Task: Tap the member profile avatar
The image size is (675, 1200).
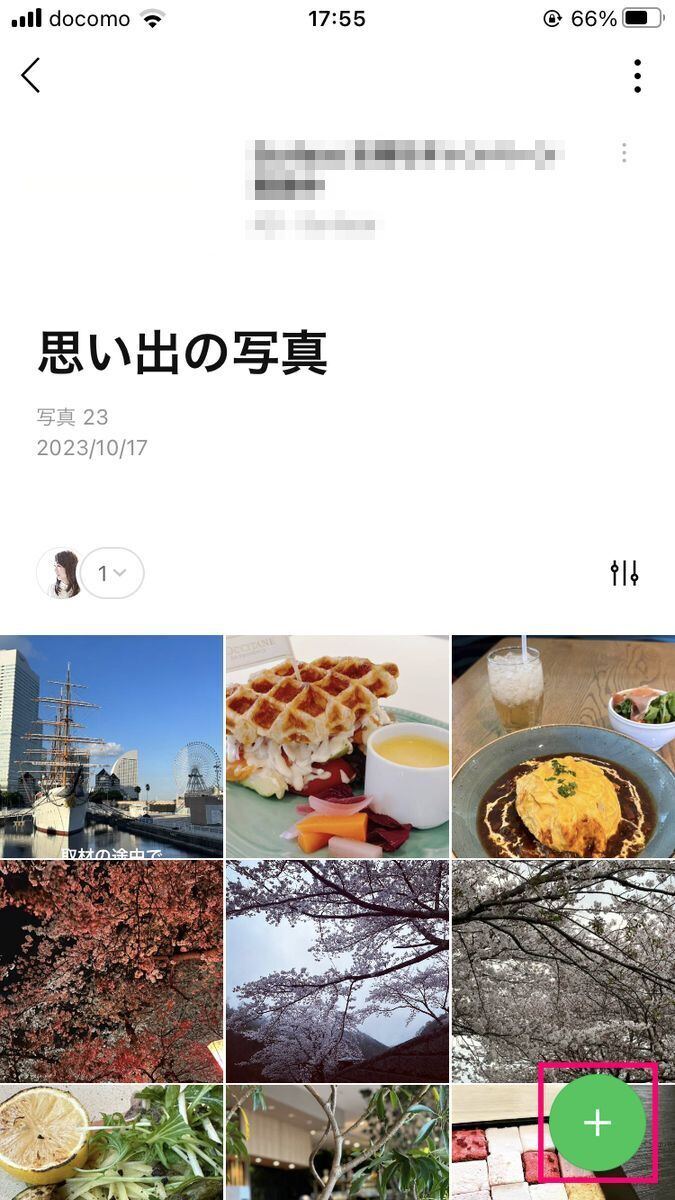Action: point(59,573)
